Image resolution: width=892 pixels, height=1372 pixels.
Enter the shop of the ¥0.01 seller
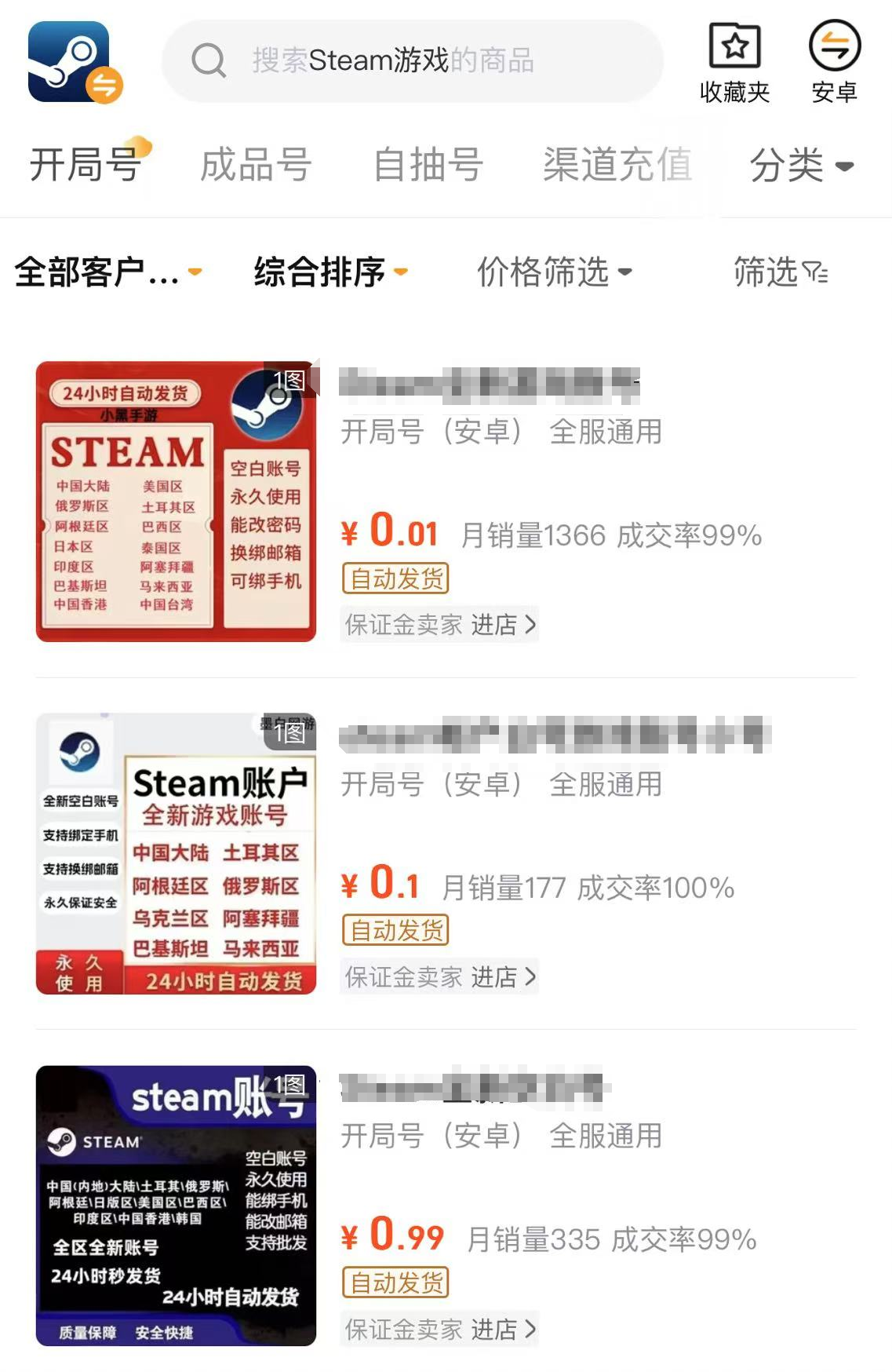502,625
